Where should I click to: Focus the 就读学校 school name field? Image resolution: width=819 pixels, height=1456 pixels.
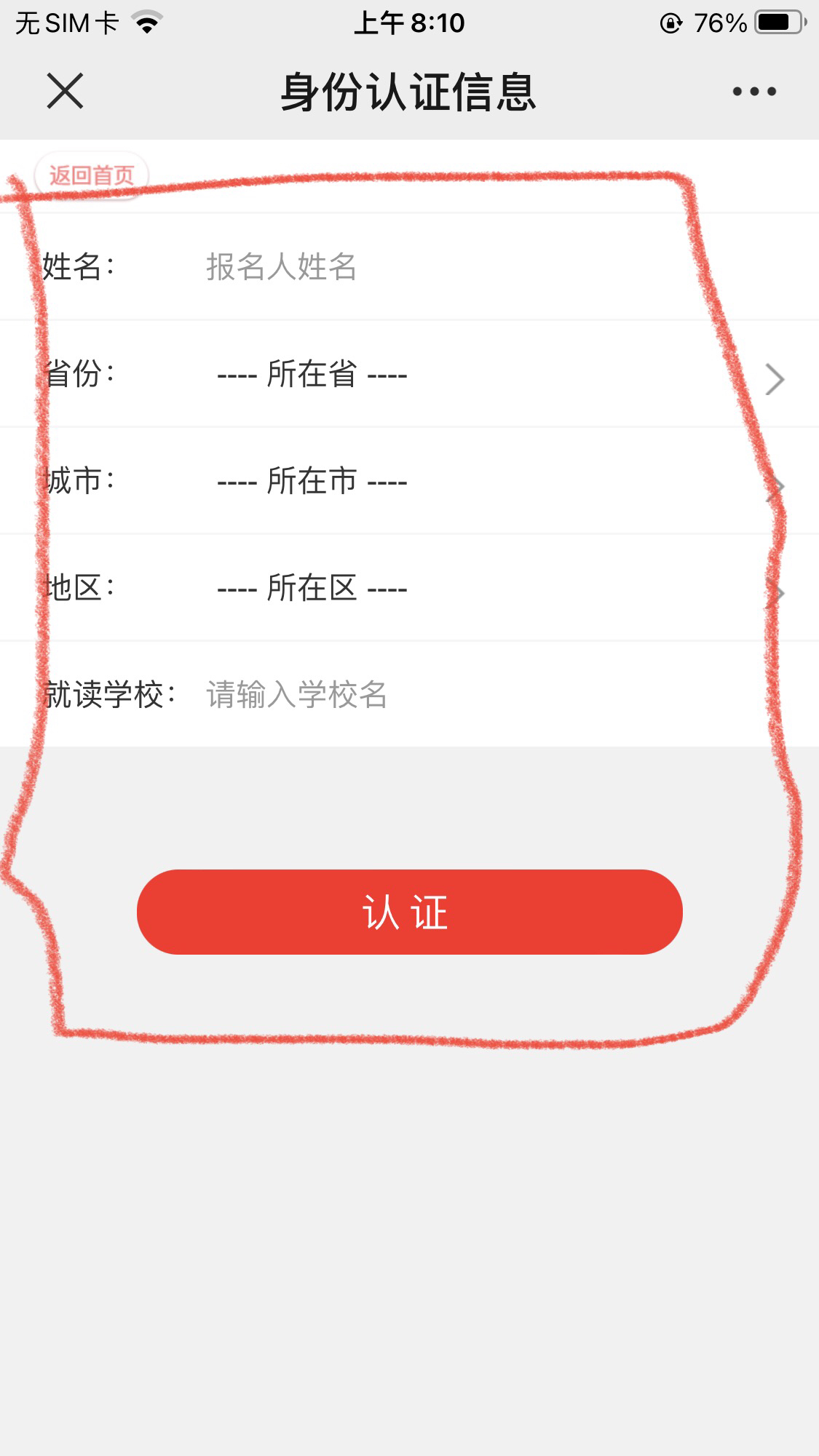click(x=437, y=695)
